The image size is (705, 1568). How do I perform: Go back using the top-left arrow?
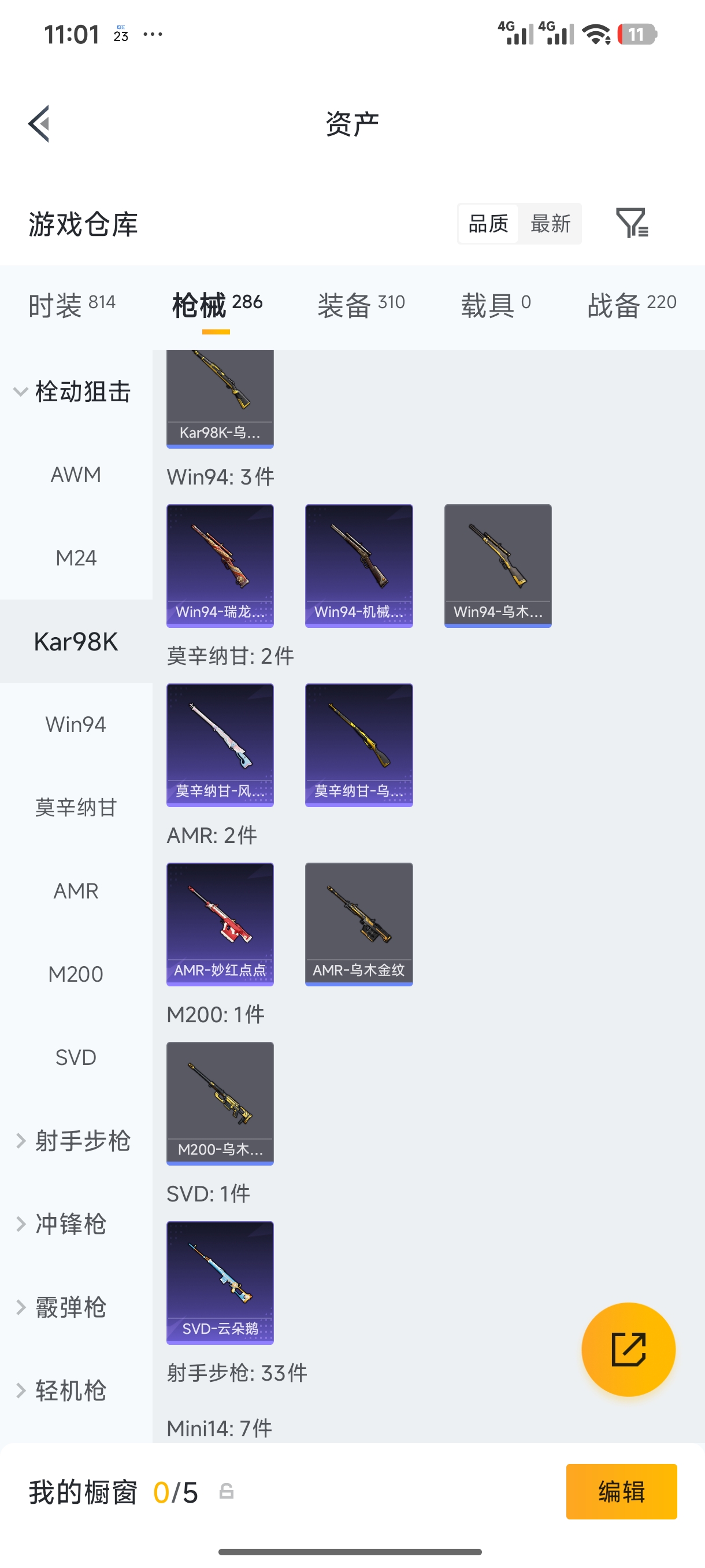39,124
